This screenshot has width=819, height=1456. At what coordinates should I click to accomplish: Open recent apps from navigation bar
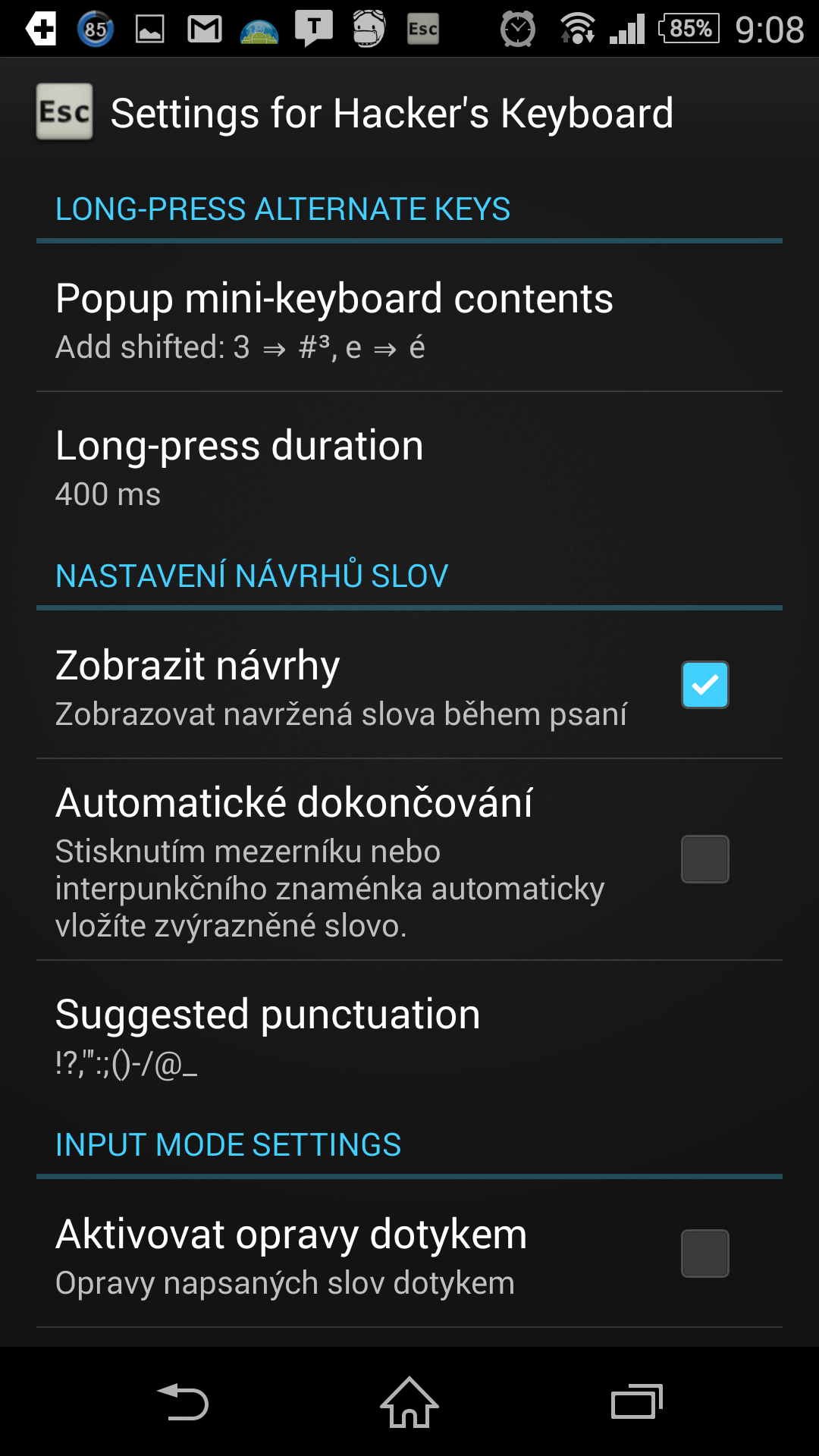tap(637, 1401)
